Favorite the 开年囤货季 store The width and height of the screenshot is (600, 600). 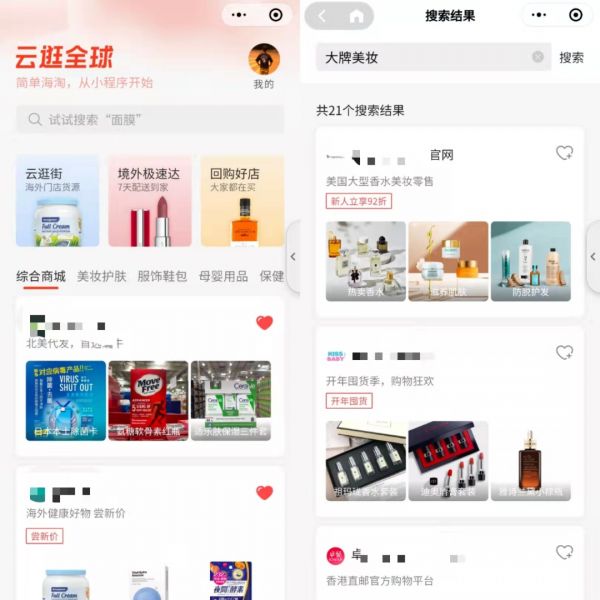click(565, 353)
